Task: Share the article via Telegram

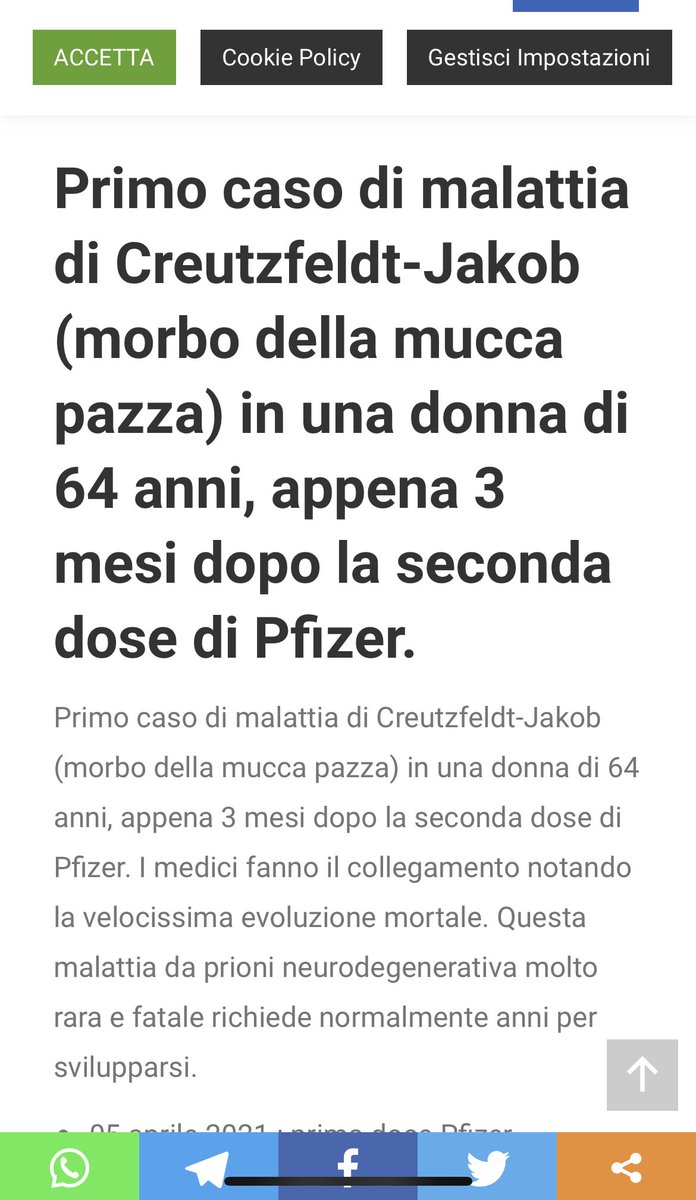Action: [x=208, y=1166]
